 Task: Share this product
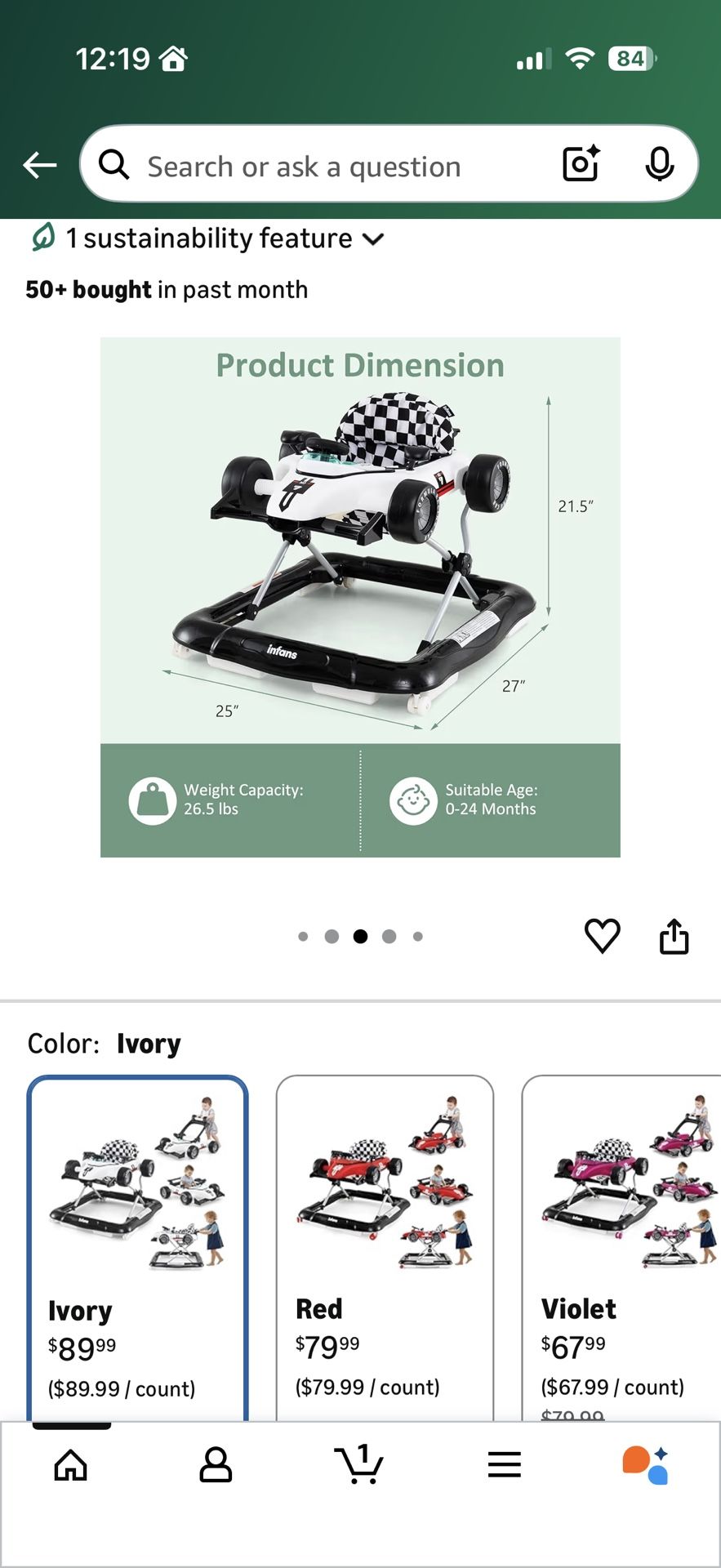[674, 936]
